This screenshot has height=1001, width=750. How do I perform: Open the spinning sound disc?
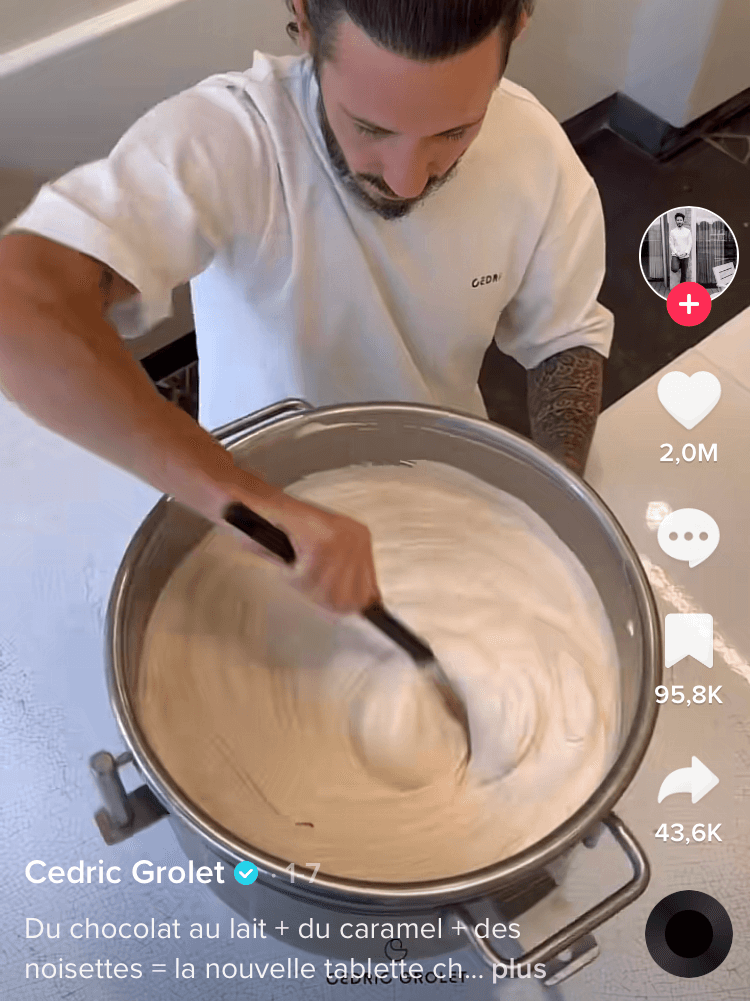(x=689, y=934)
